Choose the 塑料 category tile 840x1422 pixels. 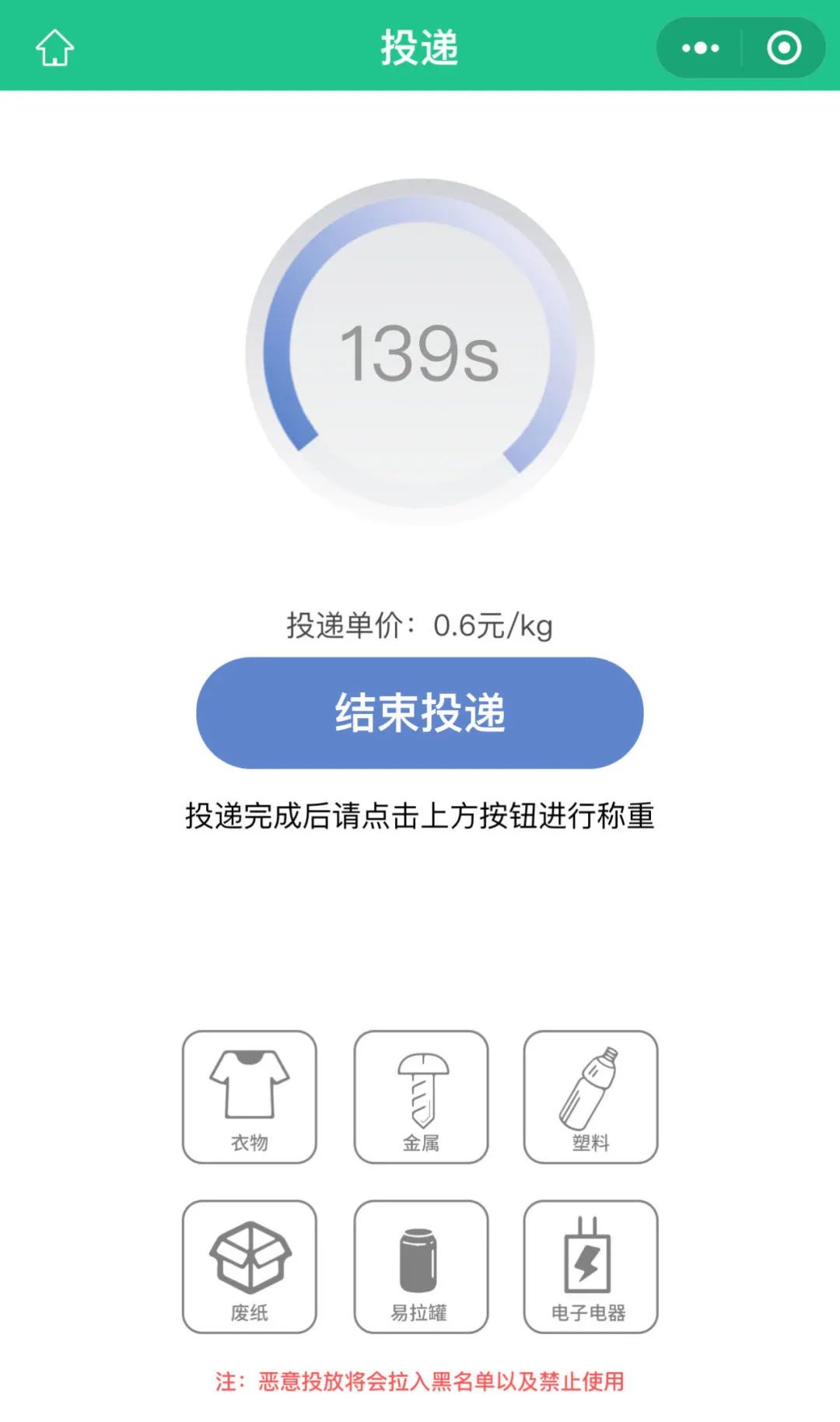[590, 1097]
